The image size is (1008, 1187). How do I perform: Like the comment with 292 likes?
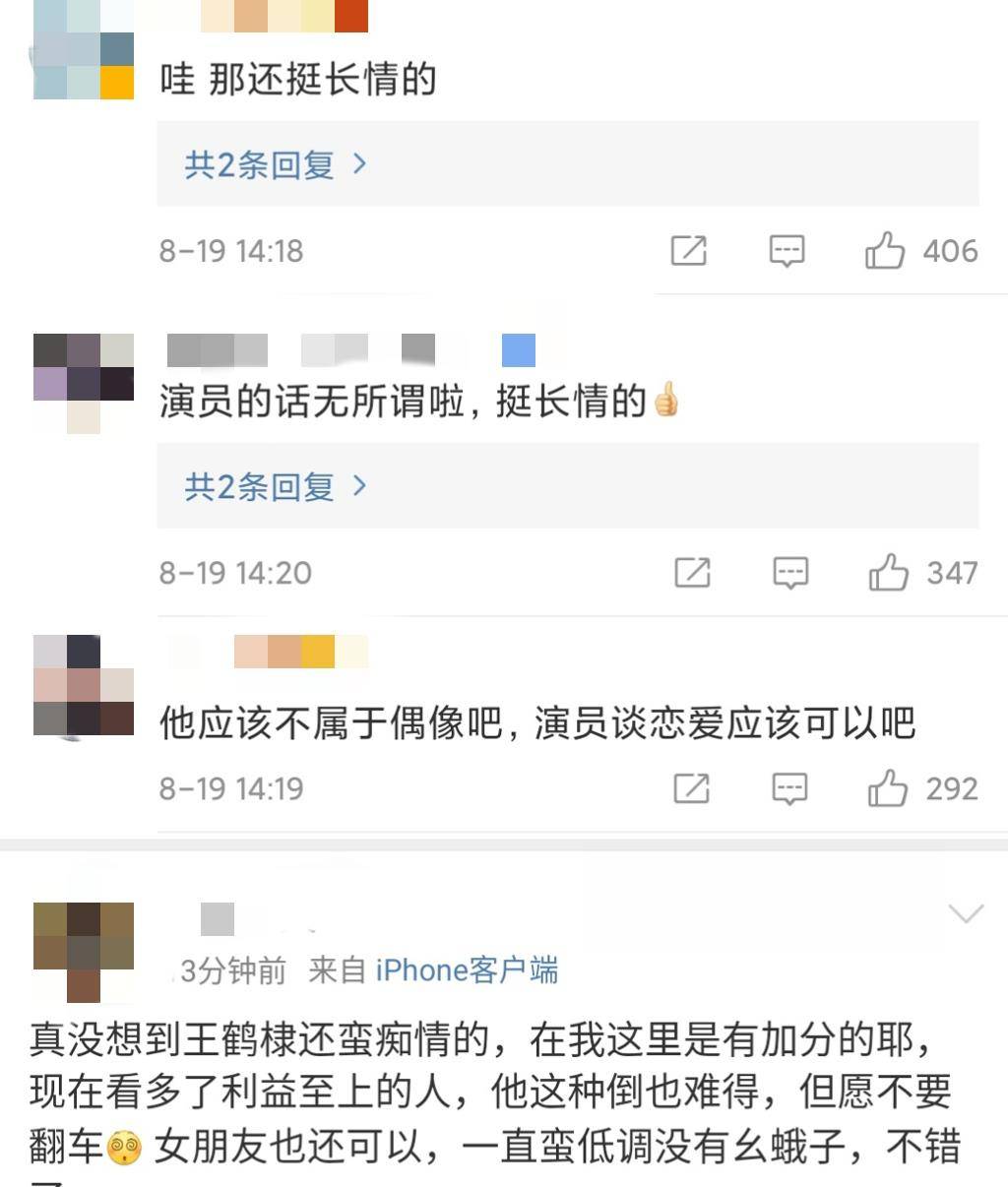click(x=887, y=788)
